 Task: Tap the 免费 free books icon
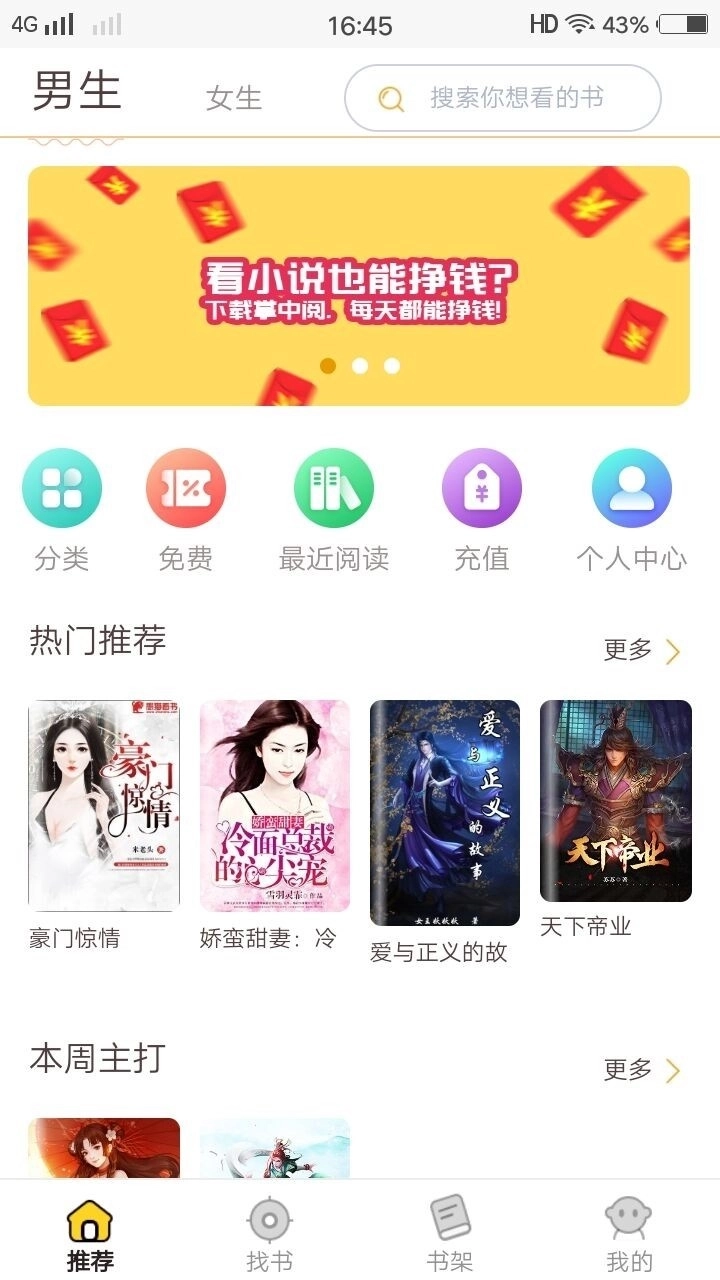pyautogui.click(x=186, y=487)
